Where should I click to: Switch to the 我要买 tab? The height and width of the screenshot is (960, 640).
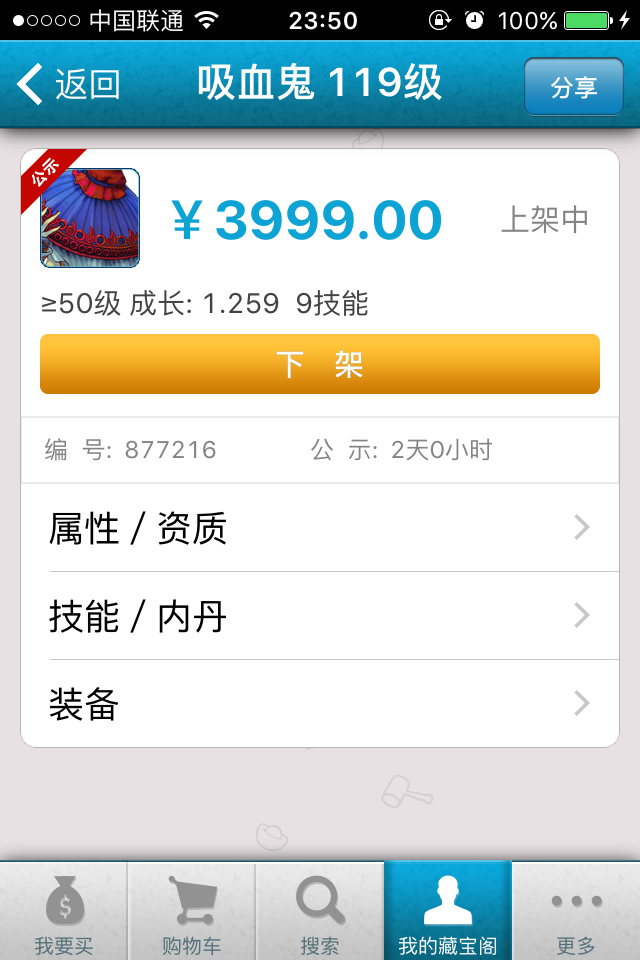(64, 912)
